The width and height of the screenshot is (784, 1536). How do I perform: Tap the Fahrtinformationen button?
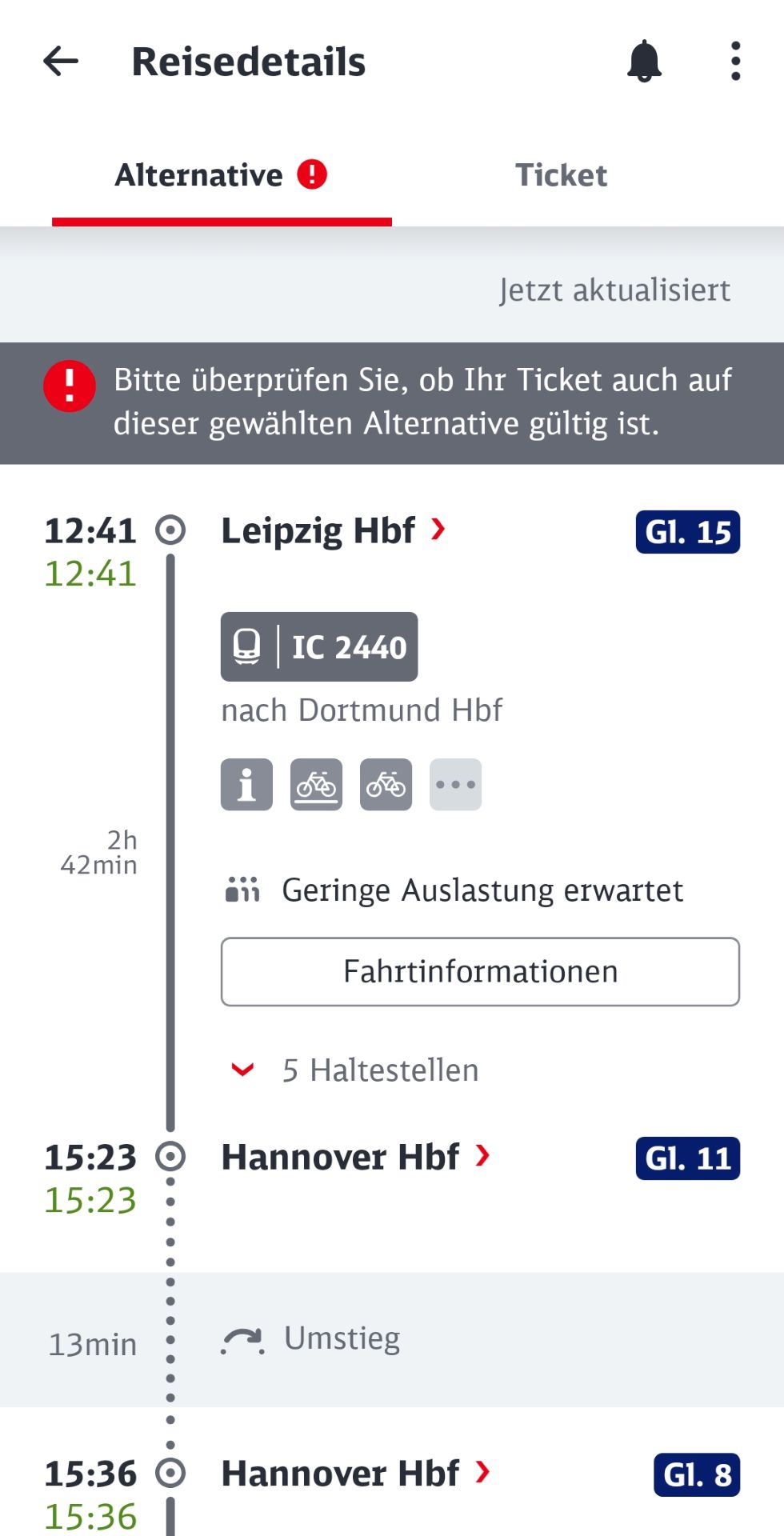(x=480, y=971)
